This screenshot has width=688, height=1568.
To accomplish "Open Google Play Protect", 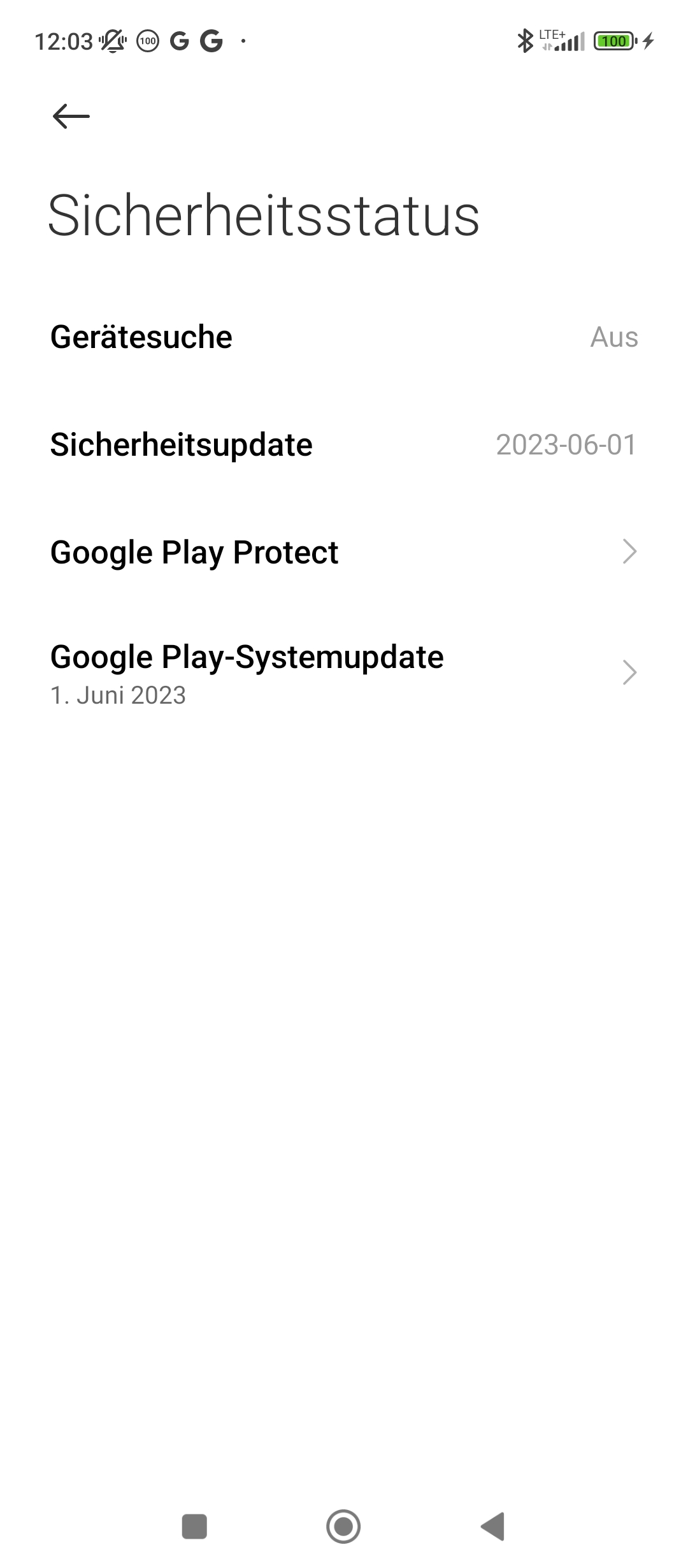I will coord(344,552).
